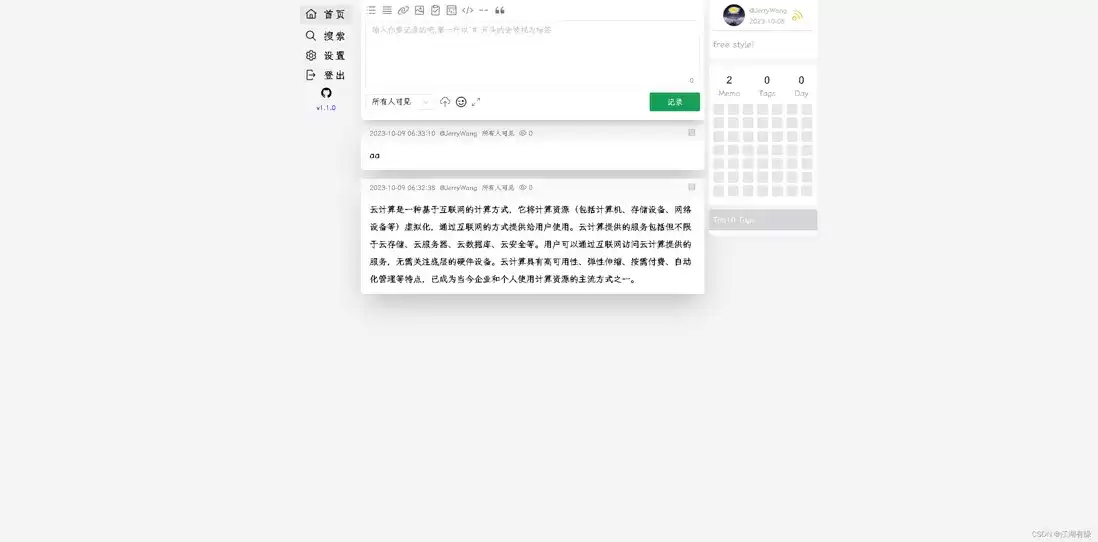The width and height of the screenshot is (1098, 542).
Task: Upload a file with the cloud icon
Action: tap(445, 102)
